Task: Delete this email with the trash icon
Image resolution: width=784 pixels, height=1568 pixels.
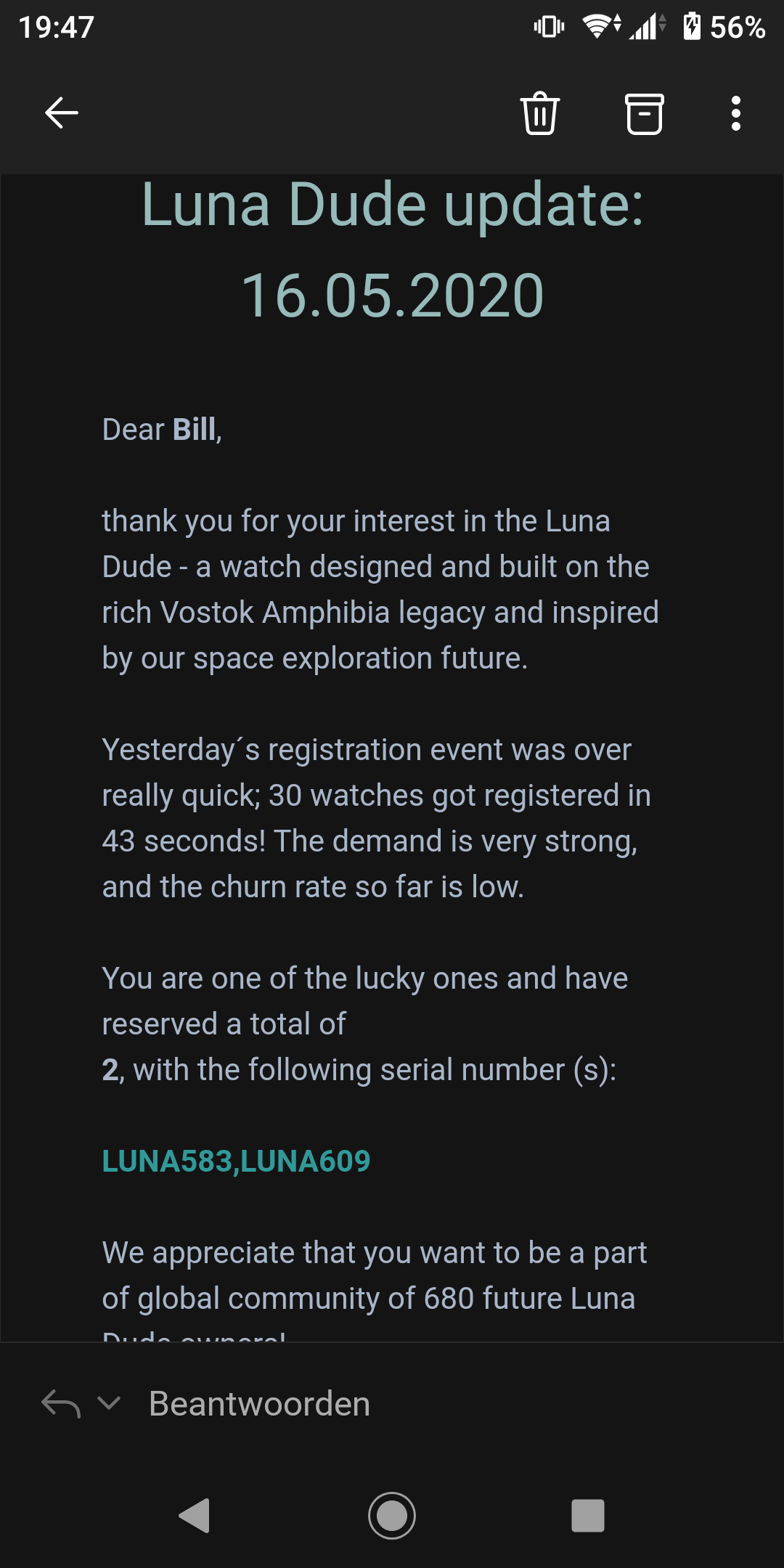Action: 540,113
